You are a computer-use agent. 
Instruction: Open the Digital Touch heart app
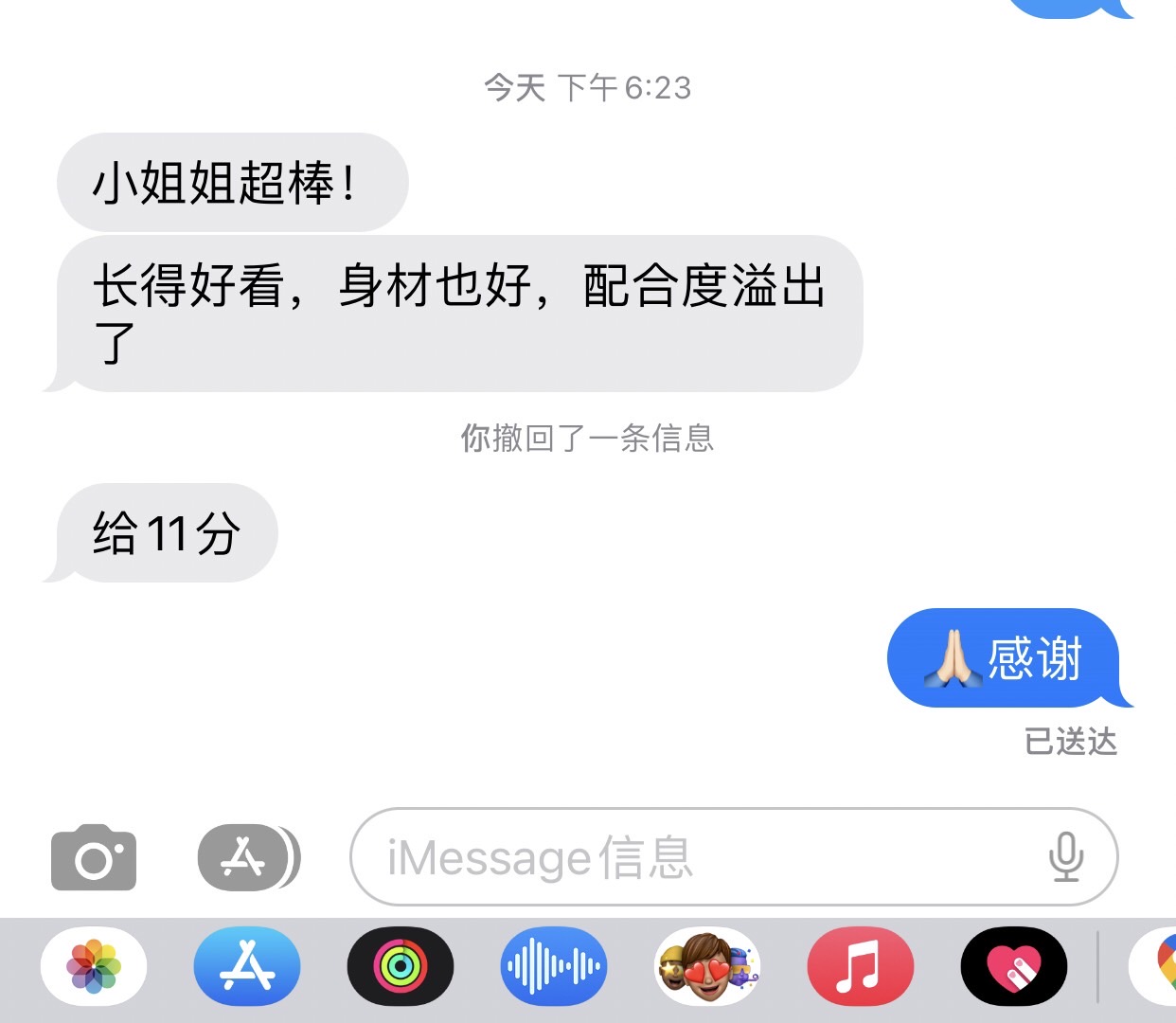[1013, 966]
